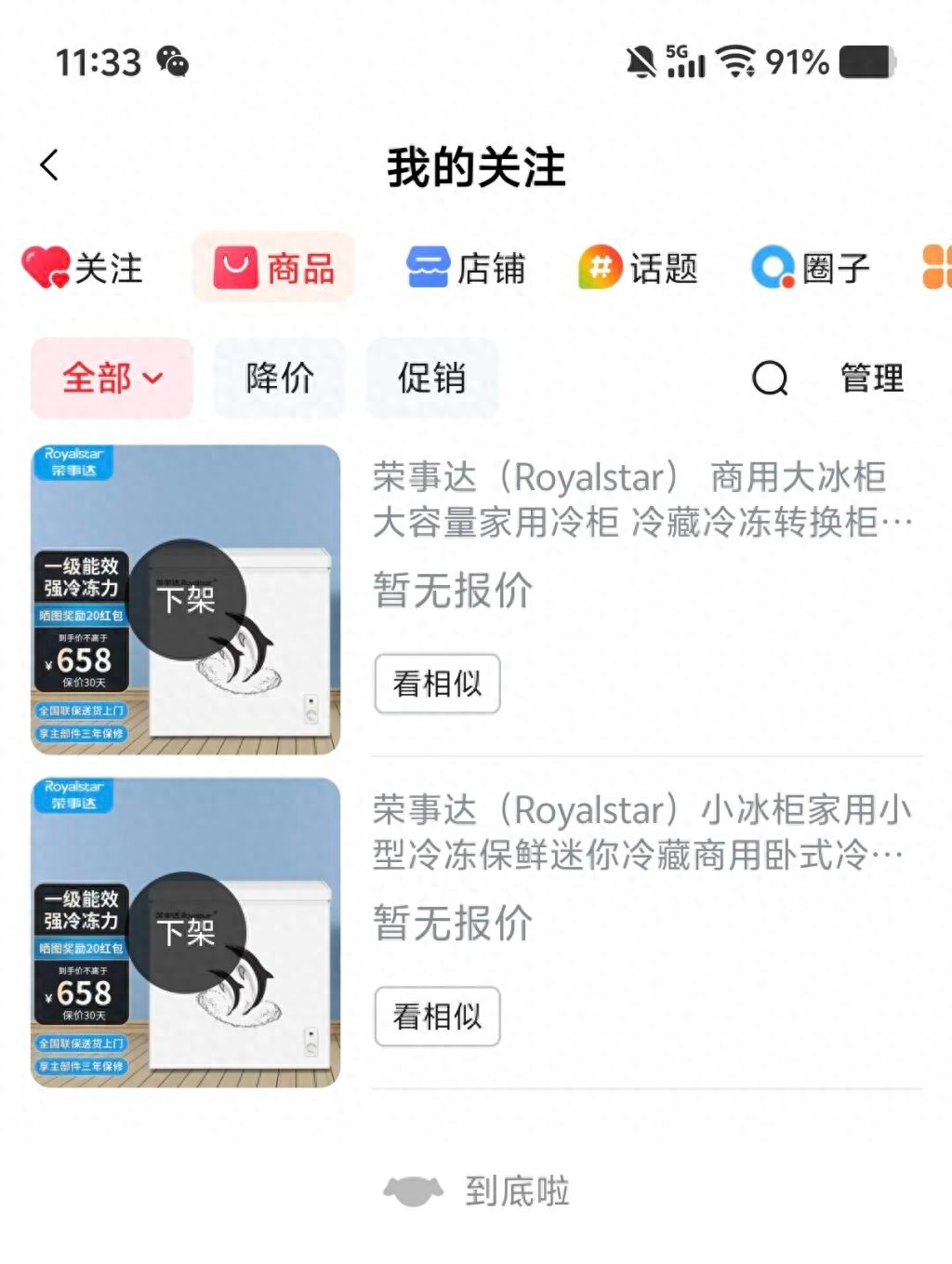
Task: Enable the 降价 price-drop filter
Action: click(x=278, y=379)
